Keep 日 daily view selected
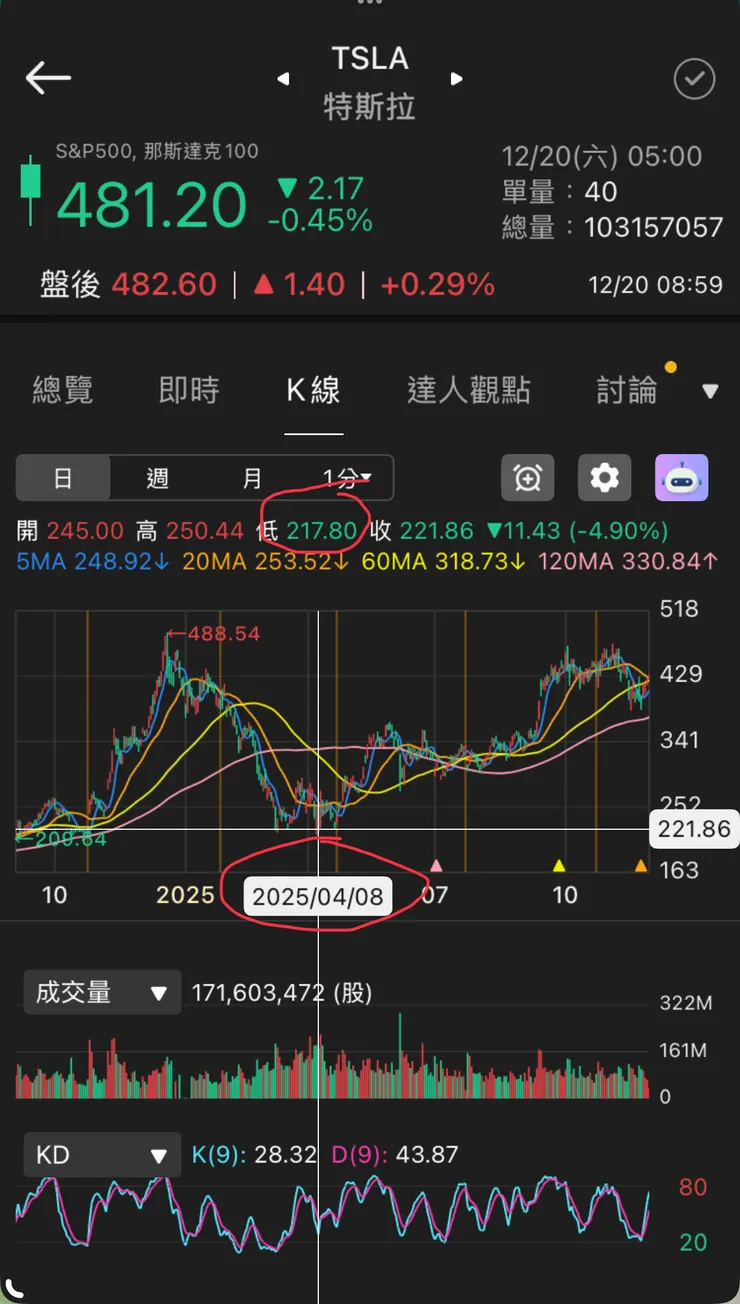The width and height of the screenshot is (740, 1304). (63, 478)
